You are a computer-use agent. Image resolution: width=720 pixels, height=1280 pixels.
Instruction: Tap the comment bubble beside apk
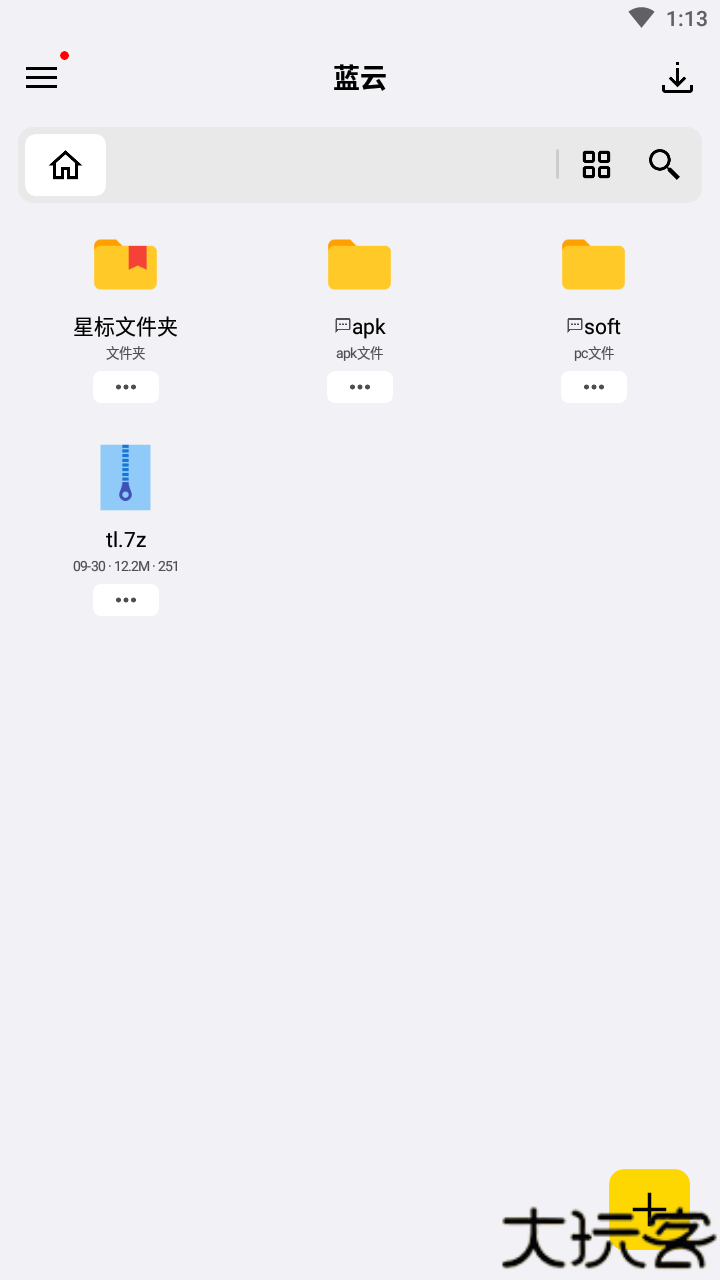coord(341,325)
